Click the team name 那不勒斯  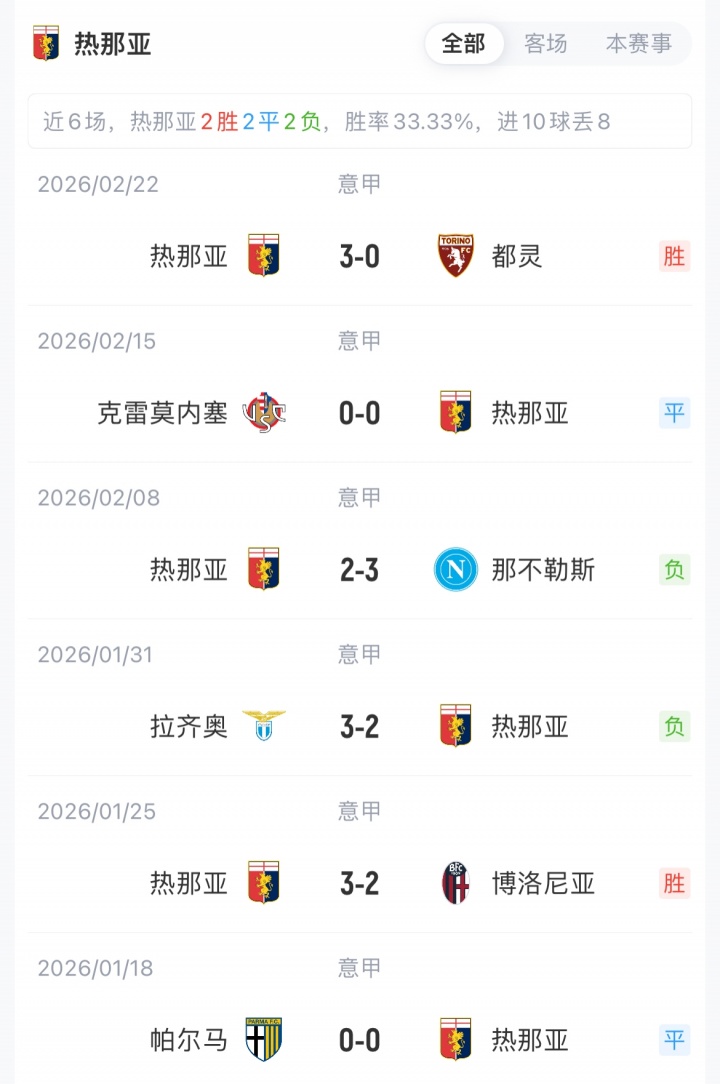coord(545,570)
